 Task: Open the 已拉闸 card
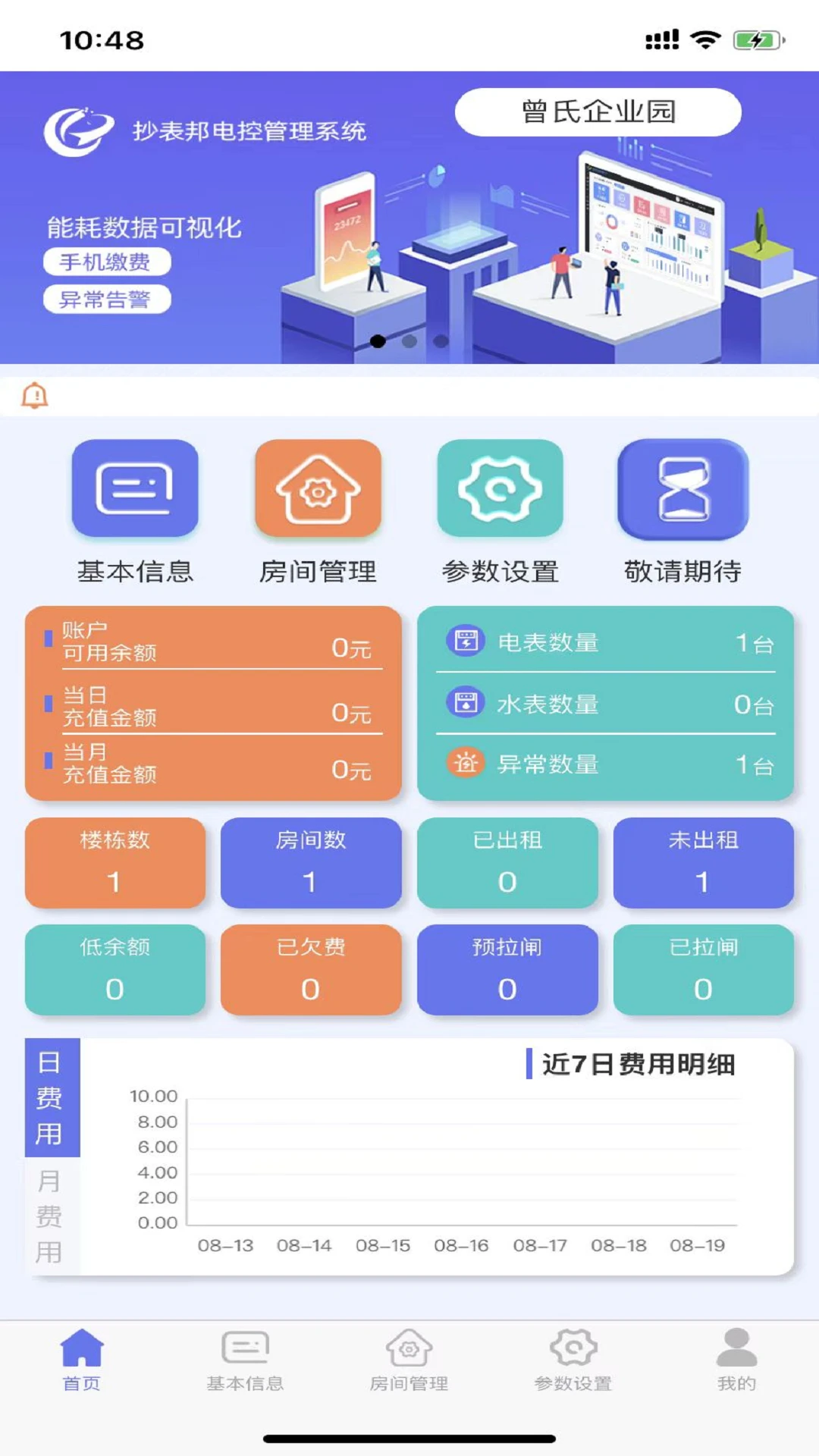[703, 969]
